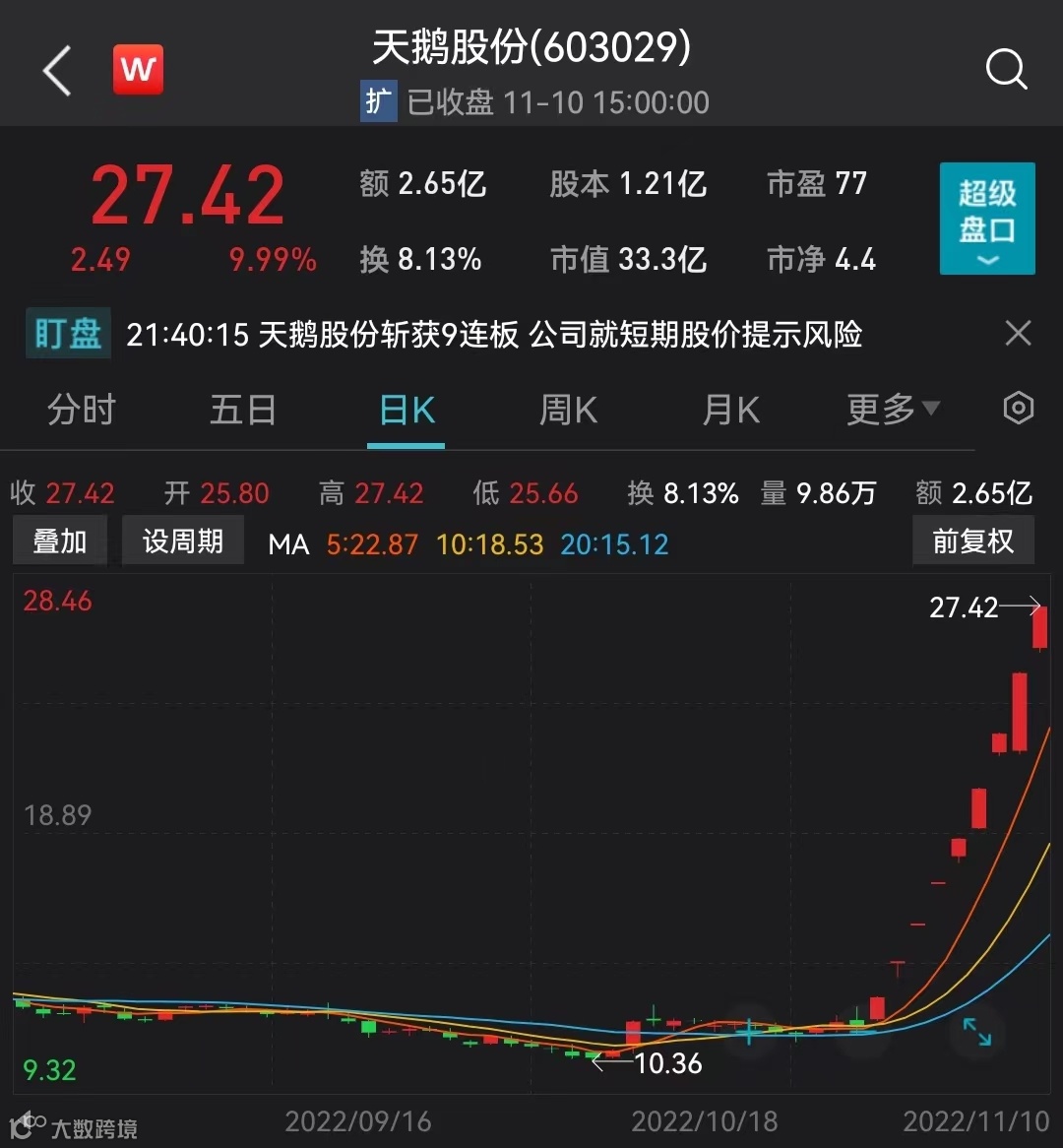
Task: Change the 前复权 adjustment setting
Action: point(972,542)
